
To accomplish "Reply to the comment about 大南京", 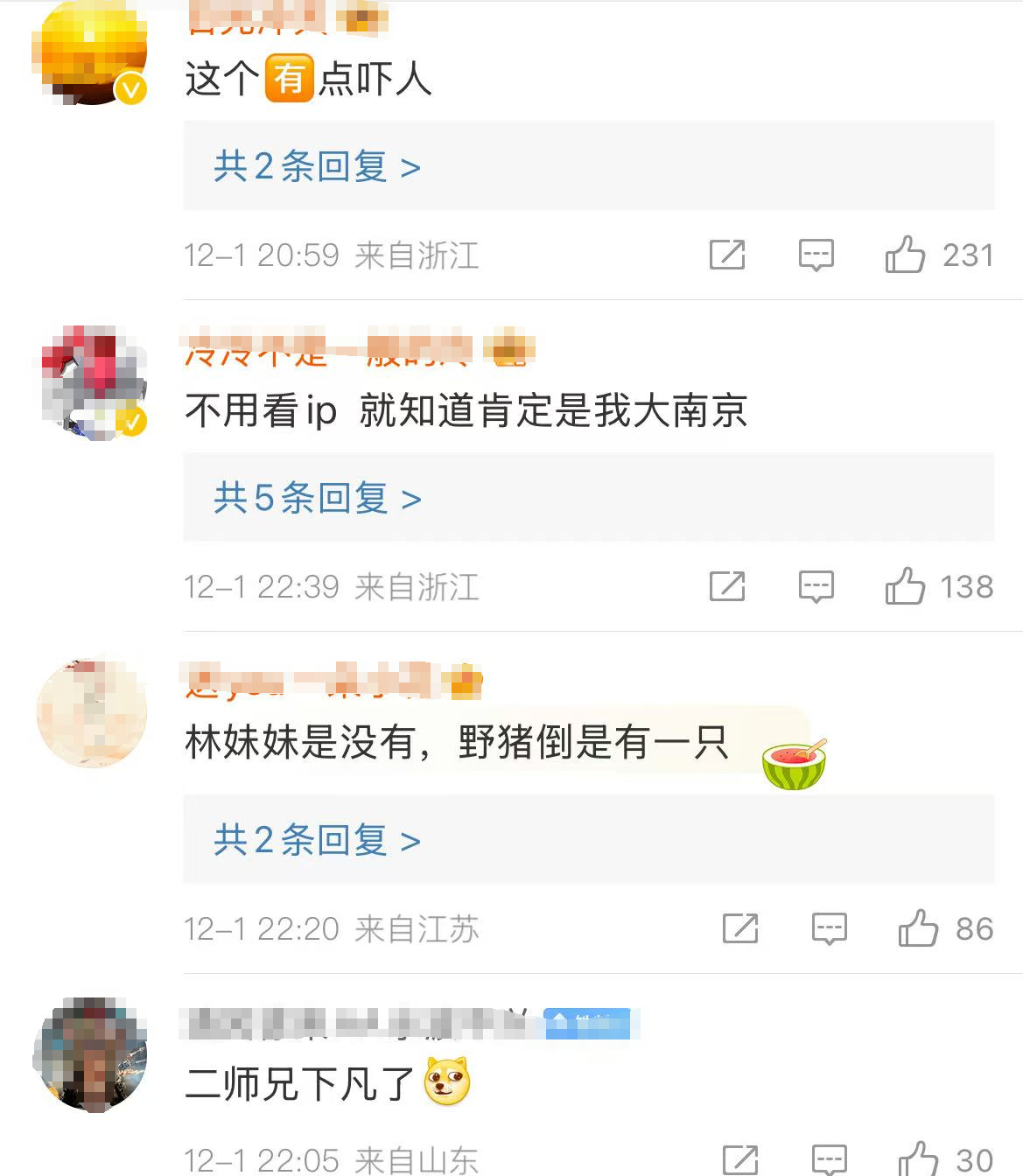I will point(816,586).
